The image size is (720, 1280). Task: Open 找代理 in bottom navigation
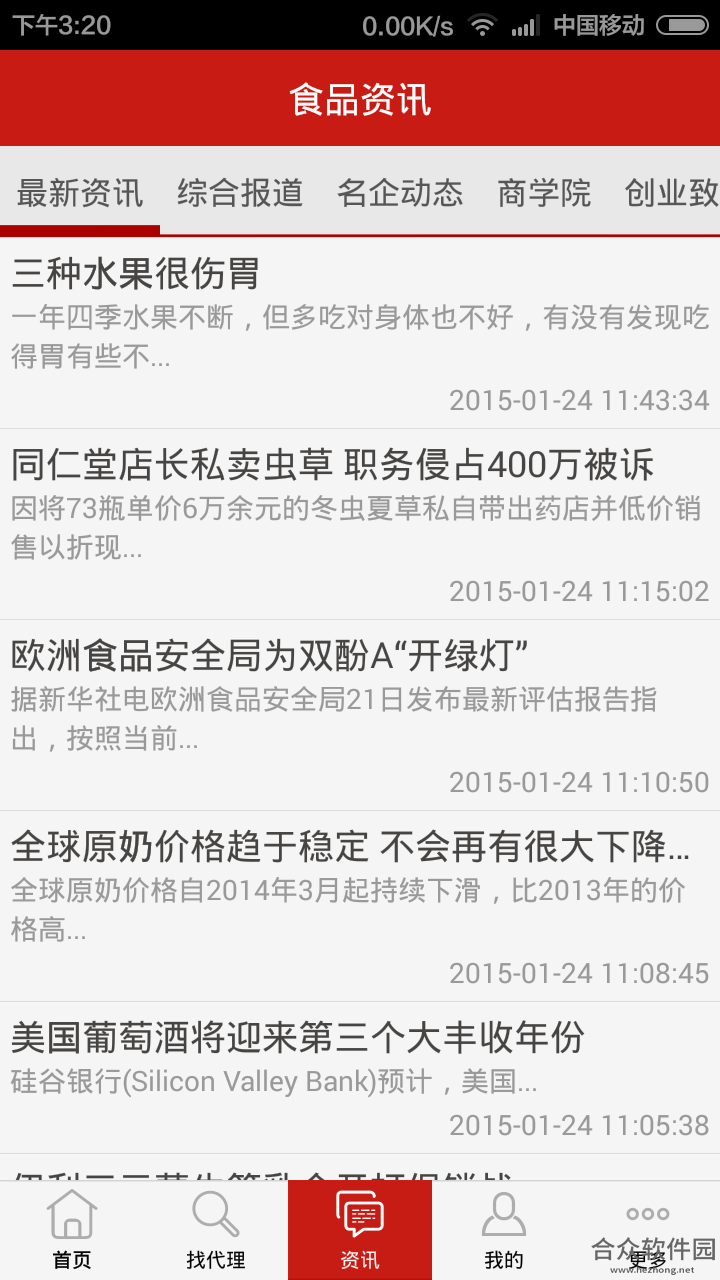click(x=216, y=1230)
